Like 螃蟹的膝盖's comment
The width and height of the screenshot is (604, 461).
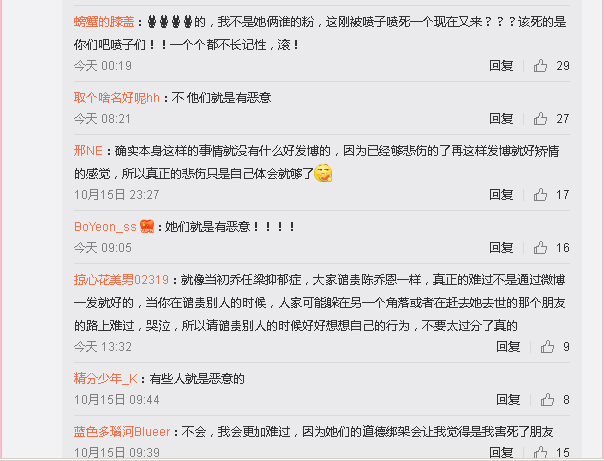click(x=541, y=66)
